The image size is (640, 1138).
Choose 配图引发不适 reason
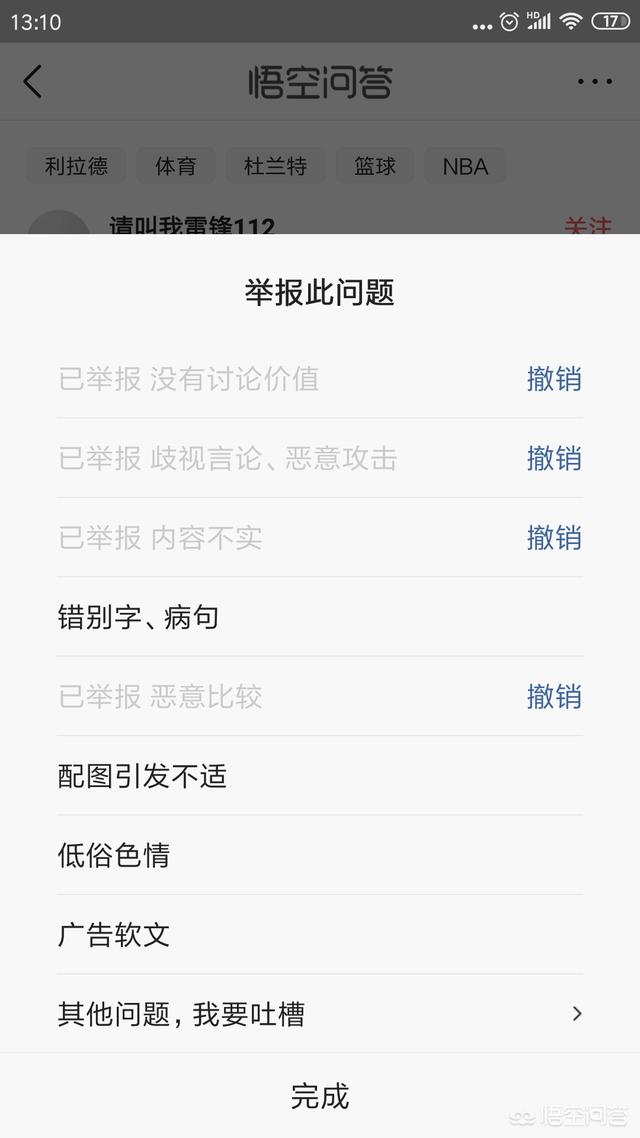[x=320, y=776]
